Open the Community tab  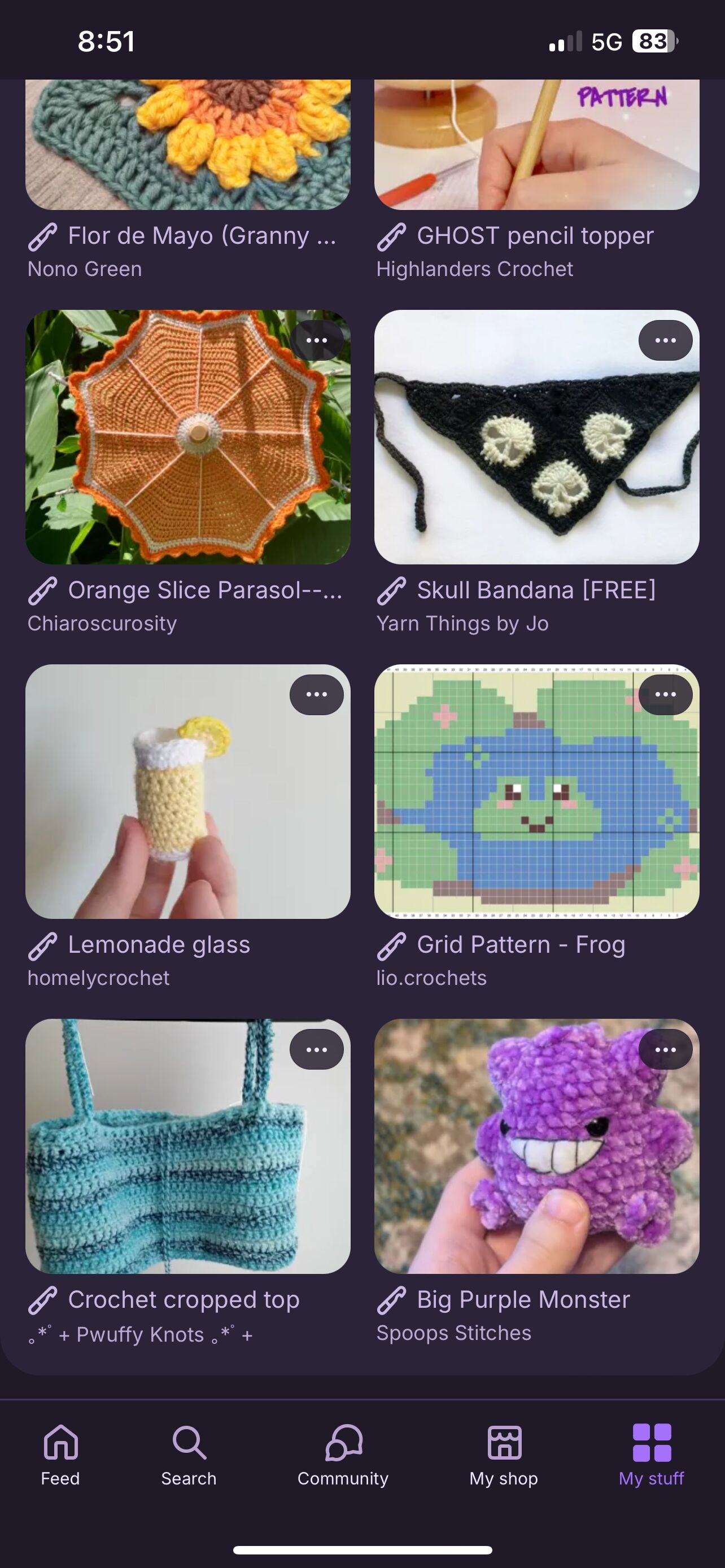pyautogui.click(x=343, y=1455)
